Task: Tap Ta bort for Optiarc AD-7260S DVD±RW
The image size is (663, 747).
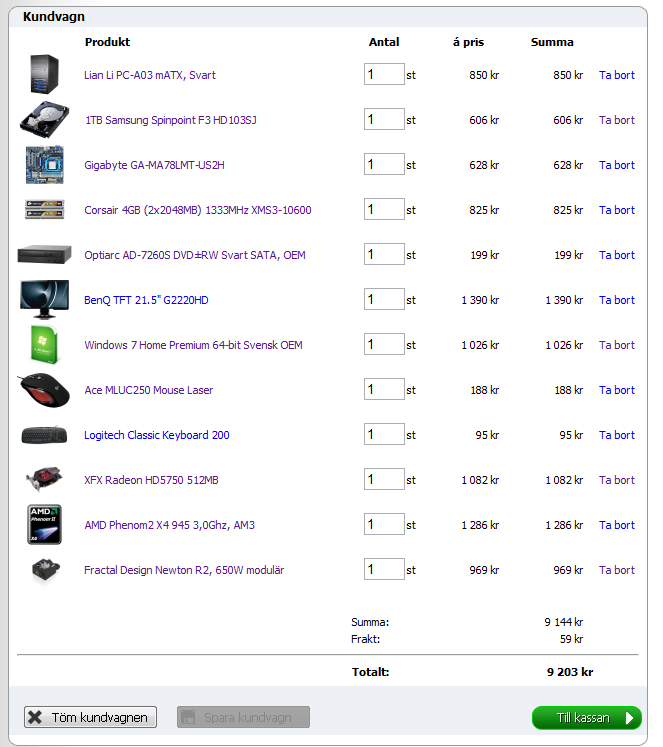Action: [x=616, y=255]
